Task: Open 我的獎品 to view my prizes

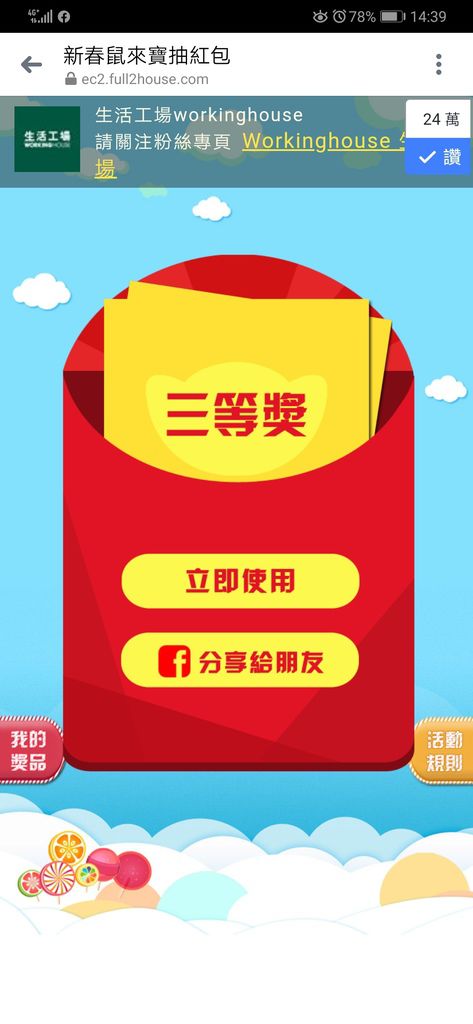Action: [30, 749]
